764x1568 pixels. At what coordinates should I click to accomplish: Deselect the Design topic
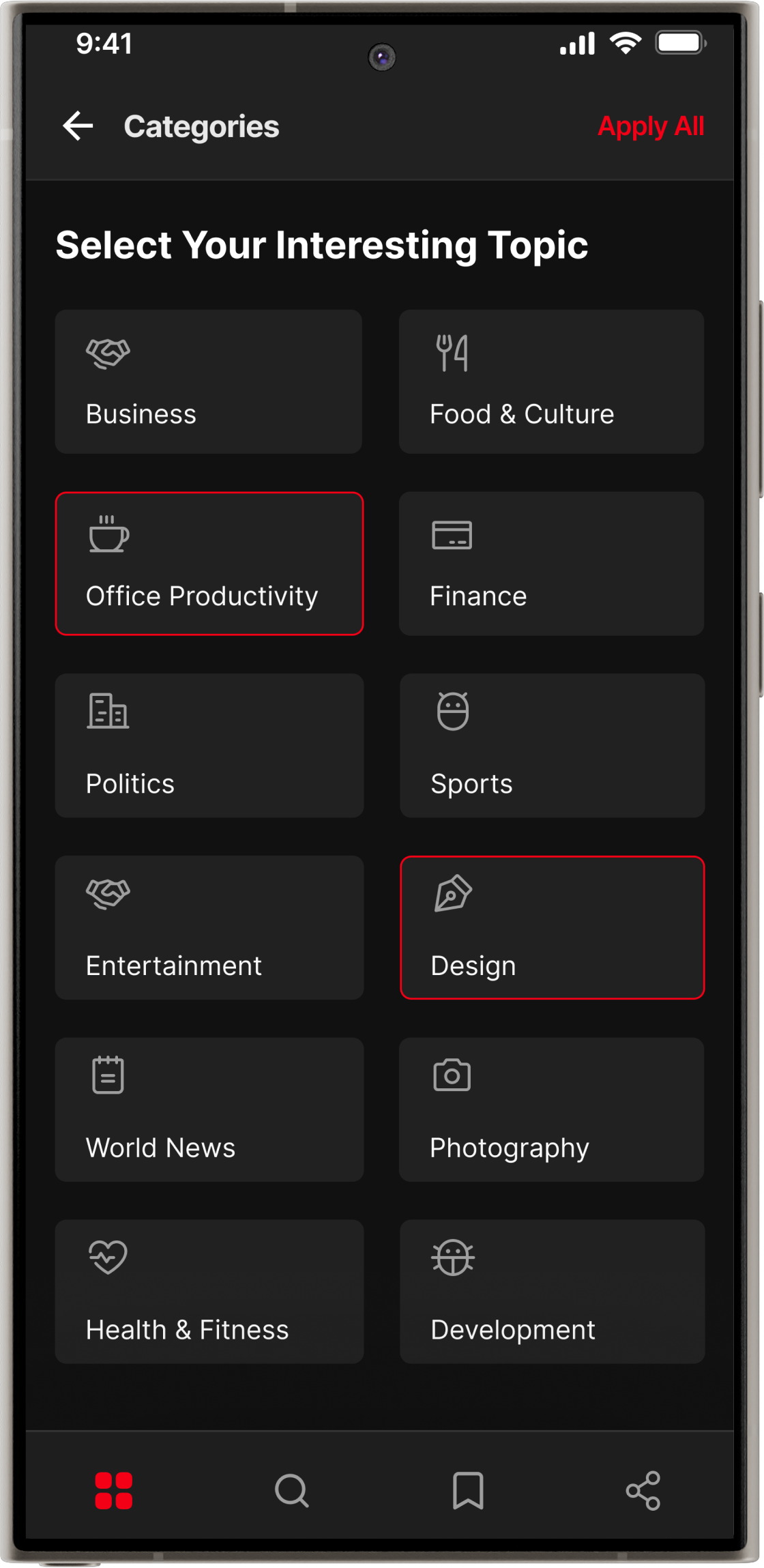551,928
